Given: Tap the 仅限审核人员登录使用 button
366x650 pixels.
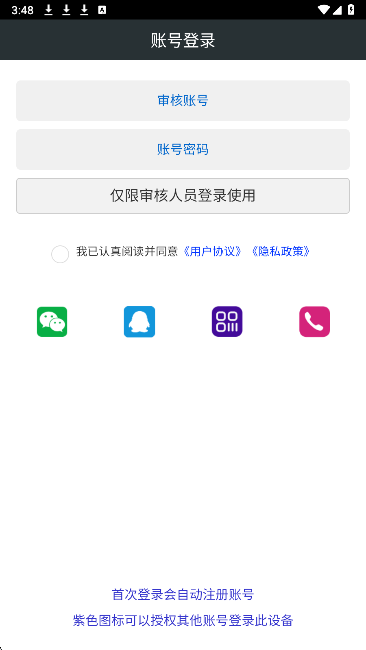Looking at the screenshot, I should [183, 196].
